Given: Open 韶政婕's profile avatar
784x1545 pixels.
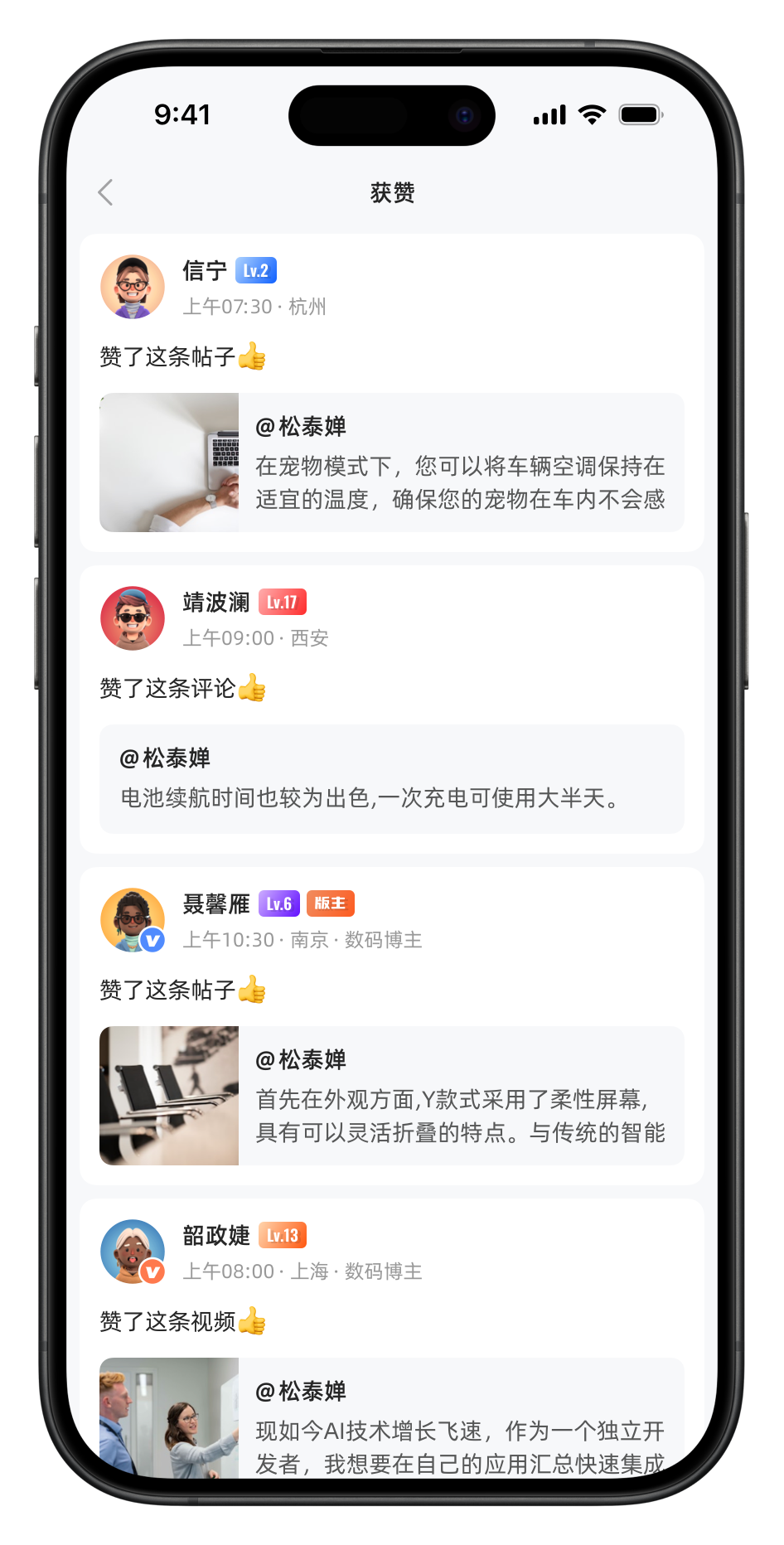Looking at the screenshot, I should coord(133,1252).
